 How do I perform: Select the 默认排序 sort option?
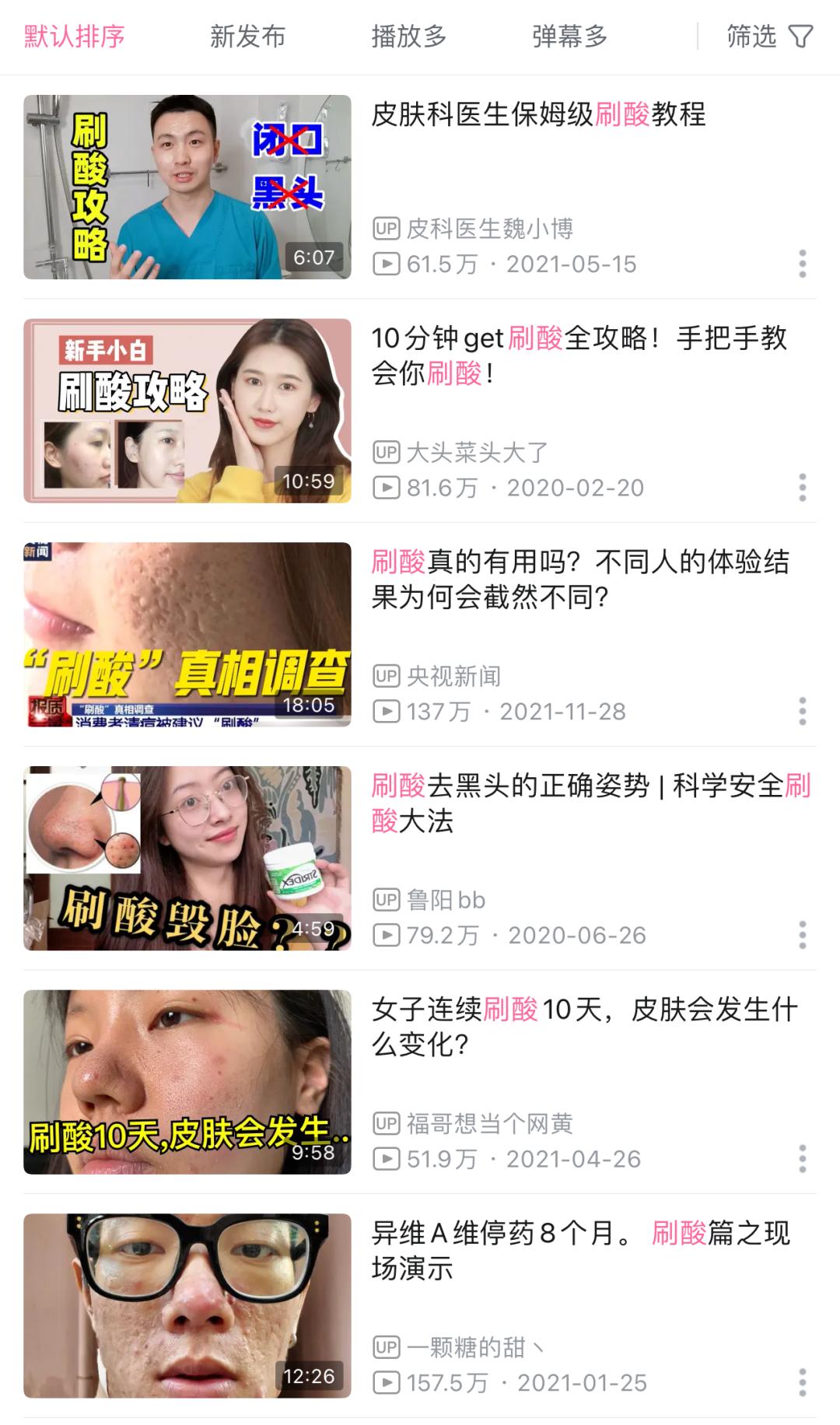coord(74,36)
